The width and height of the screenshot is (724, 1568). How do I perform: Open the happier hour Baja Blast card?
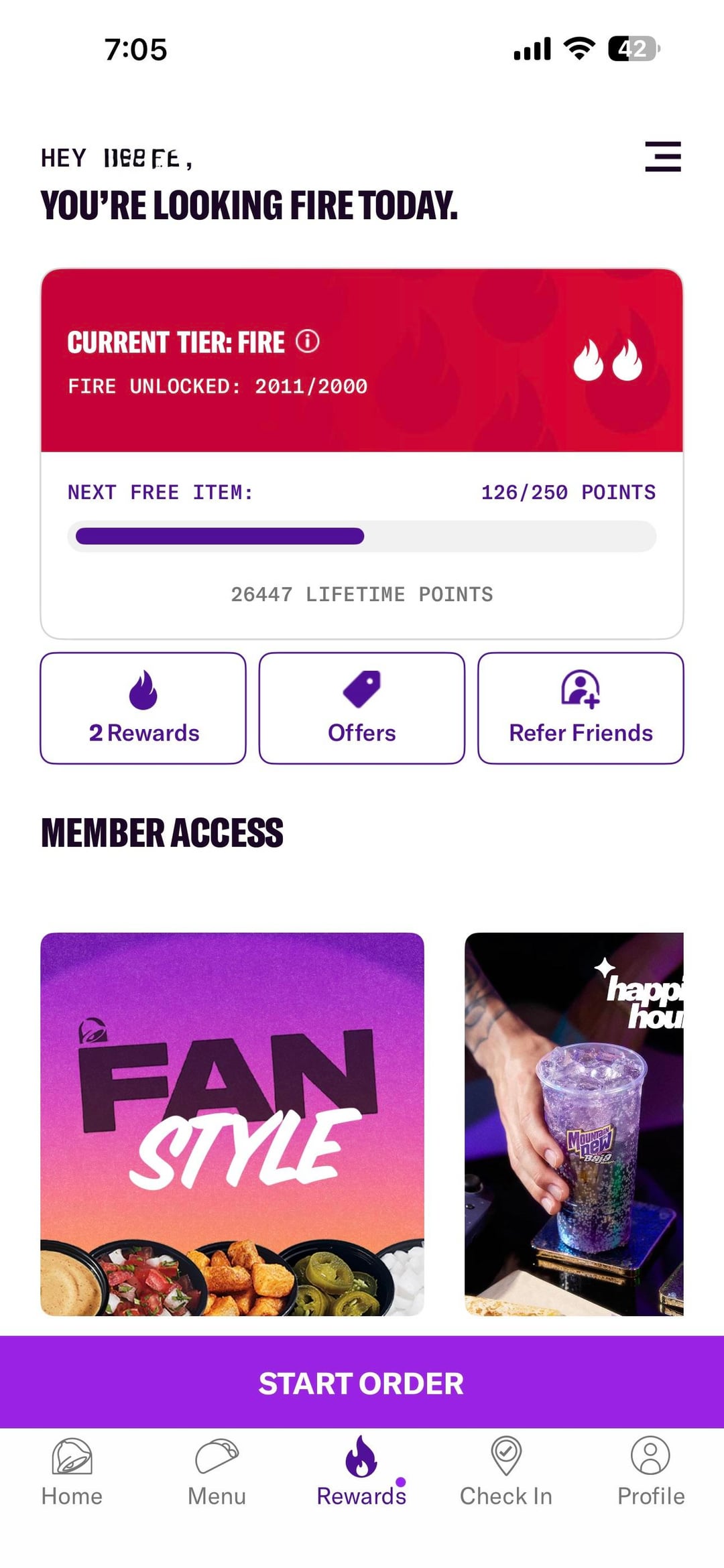point(574,1124)
